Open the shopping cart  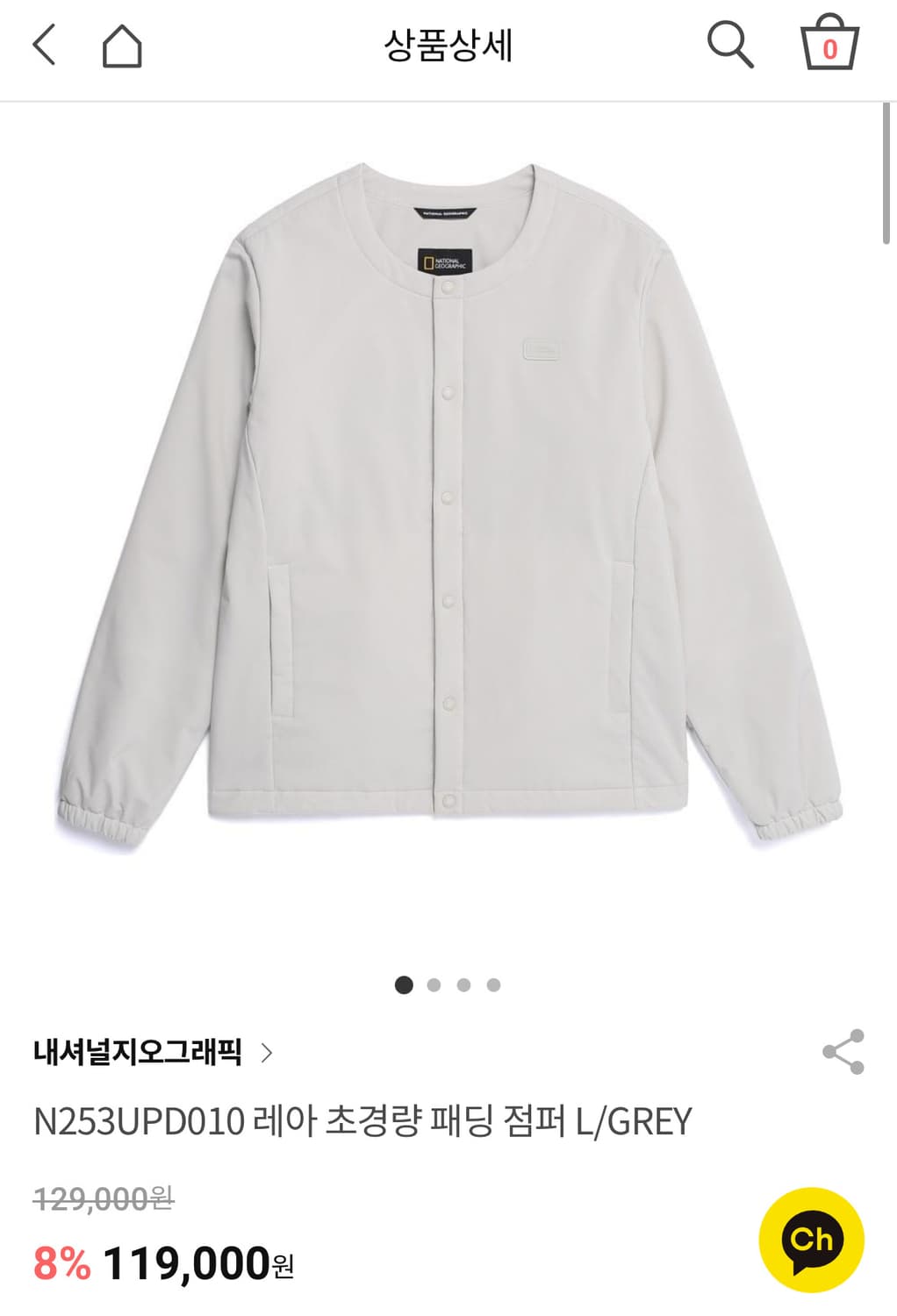point(829,44)
